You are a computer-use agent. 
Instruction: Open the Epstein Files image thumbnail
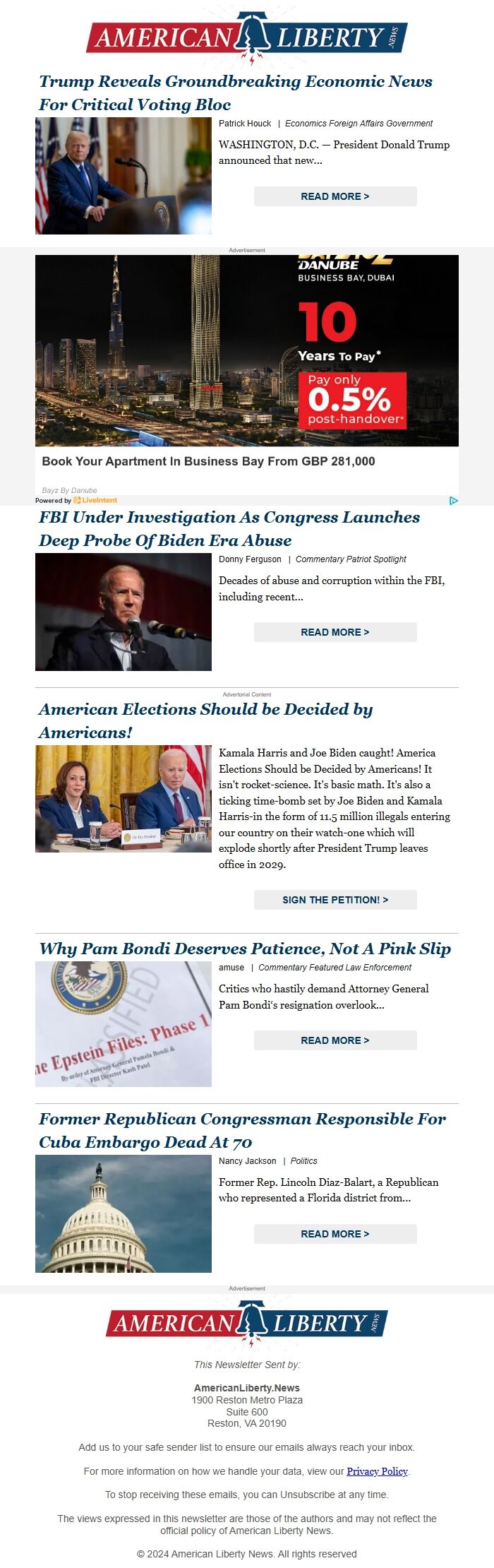pos(123,1023)
